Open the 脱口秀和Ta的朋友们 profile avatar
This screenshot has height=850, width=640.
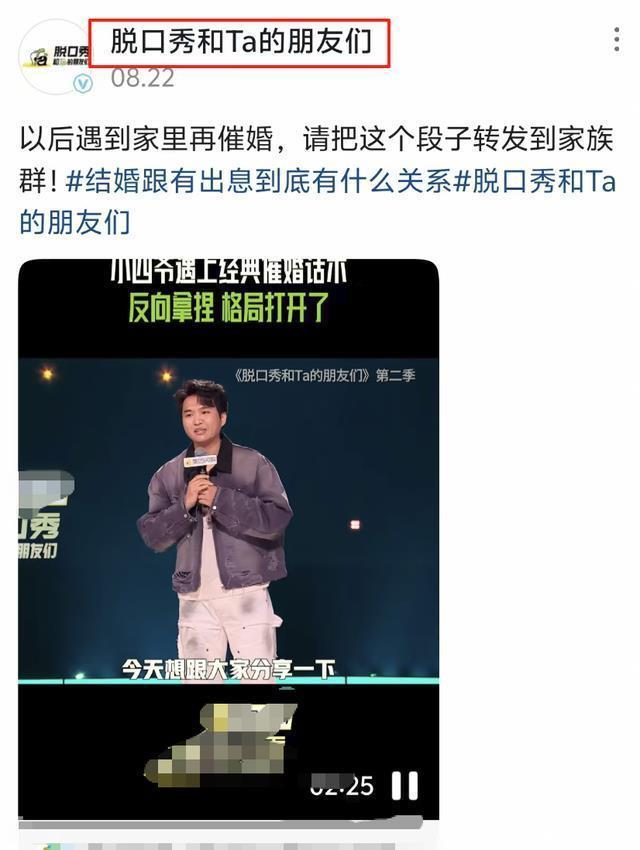click(55, 56)
